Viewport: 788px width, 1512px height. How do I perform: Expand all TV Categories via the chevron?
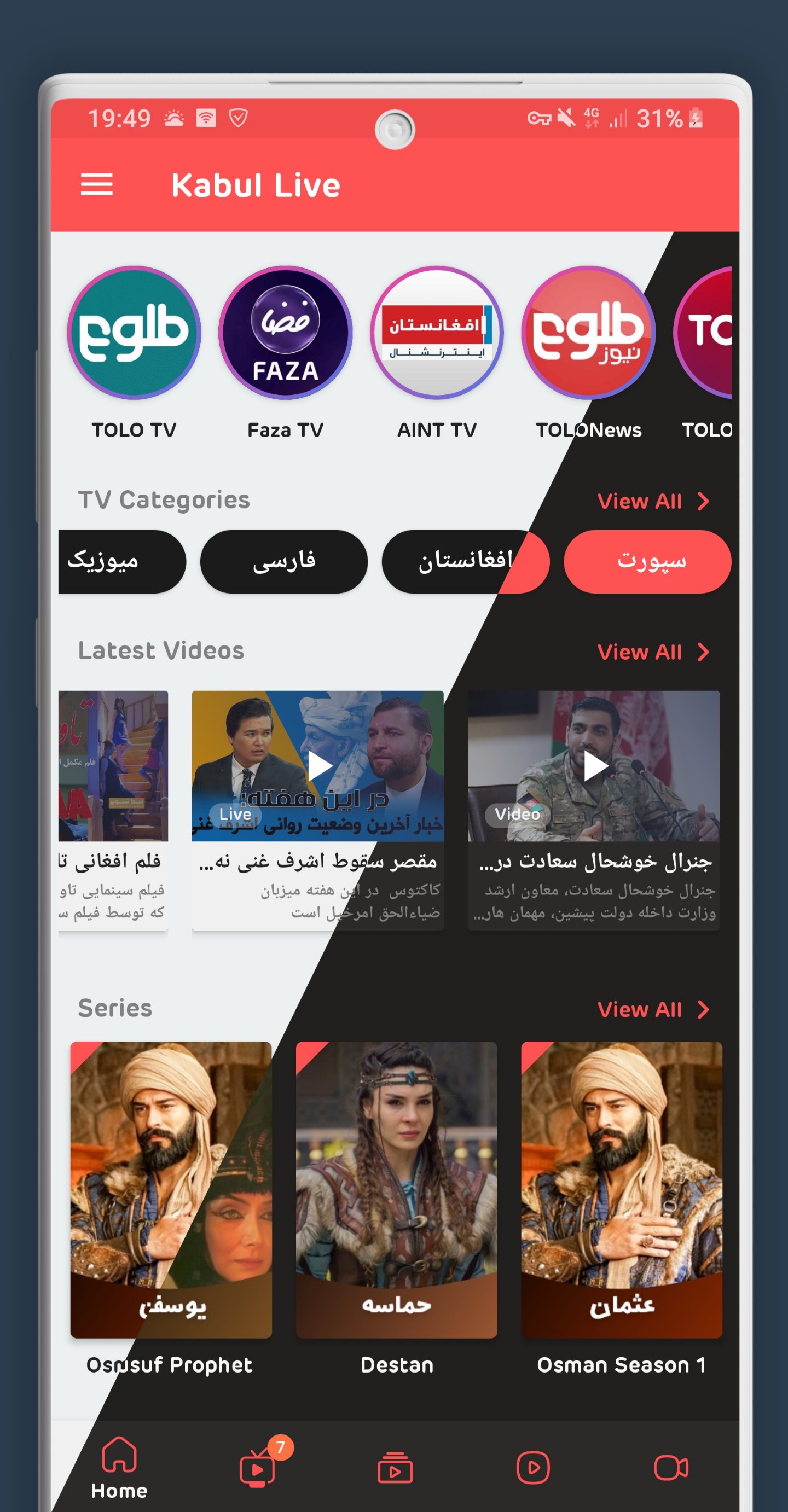(x=702, y=501)
